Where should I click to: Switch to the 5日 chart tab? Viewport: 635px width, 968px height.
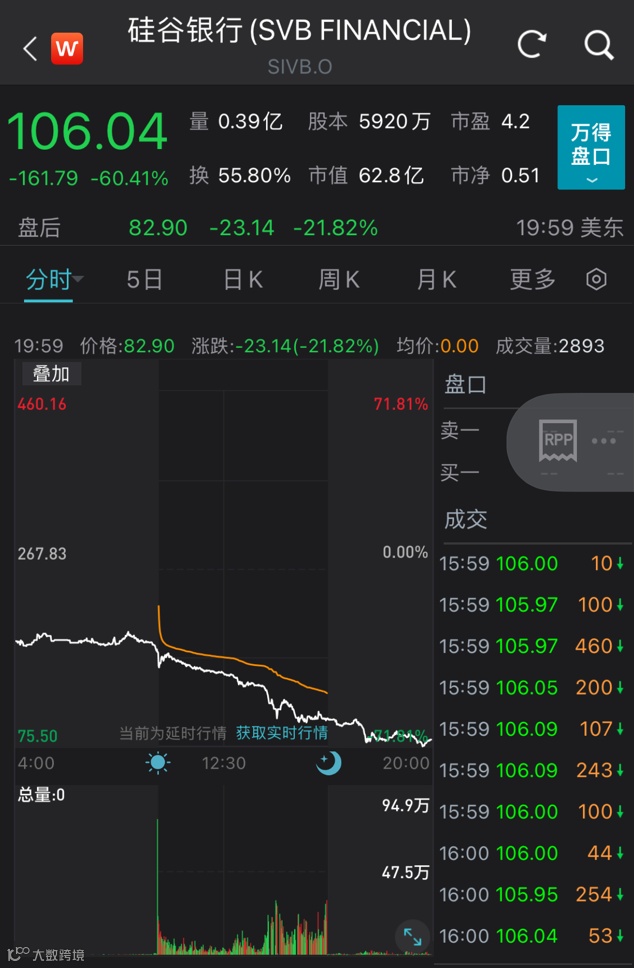click(x=144, y=280)
